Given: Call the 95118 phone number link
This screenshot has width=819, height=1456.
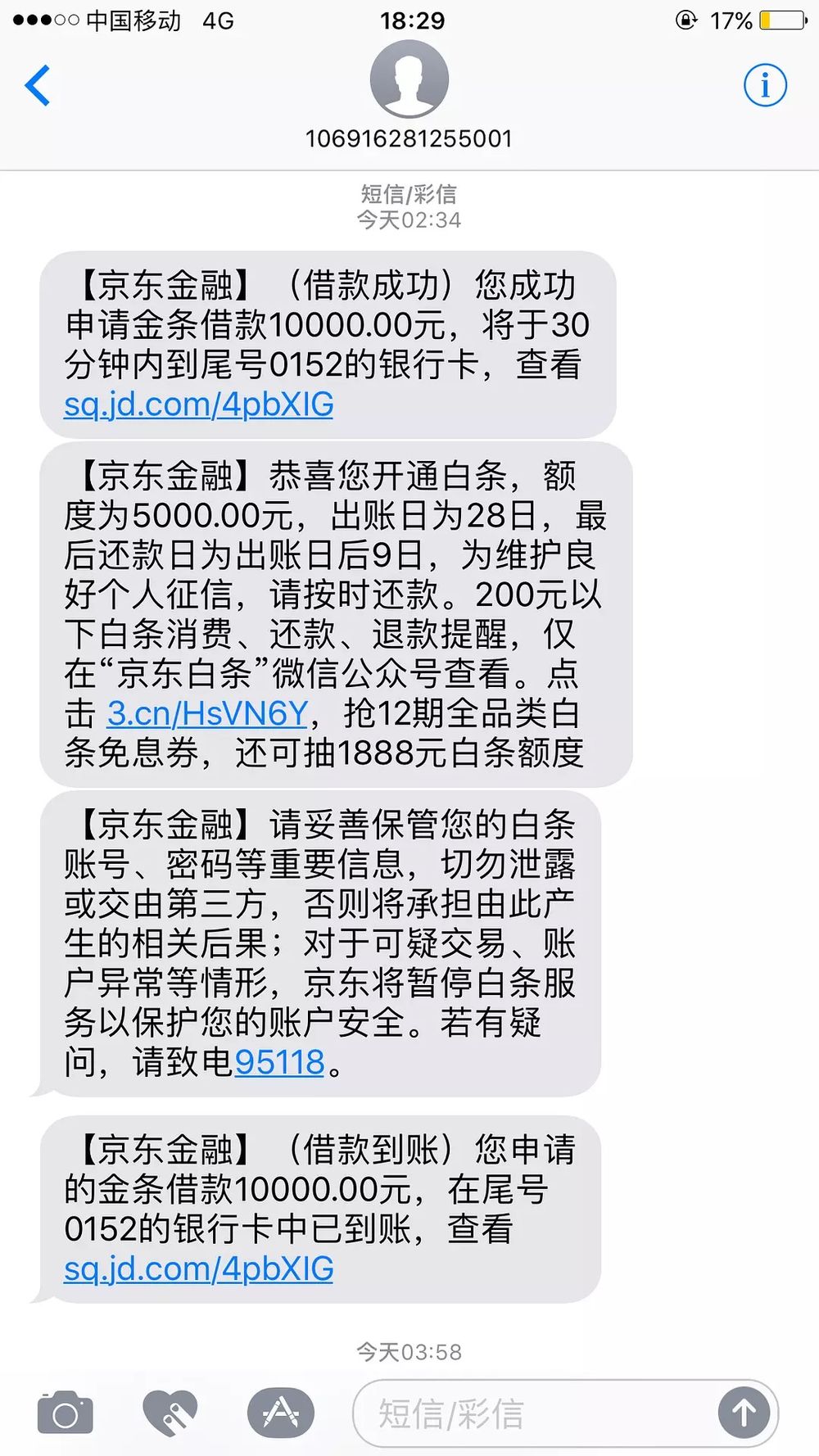Looking at the screenshot, I should 280,1062.
